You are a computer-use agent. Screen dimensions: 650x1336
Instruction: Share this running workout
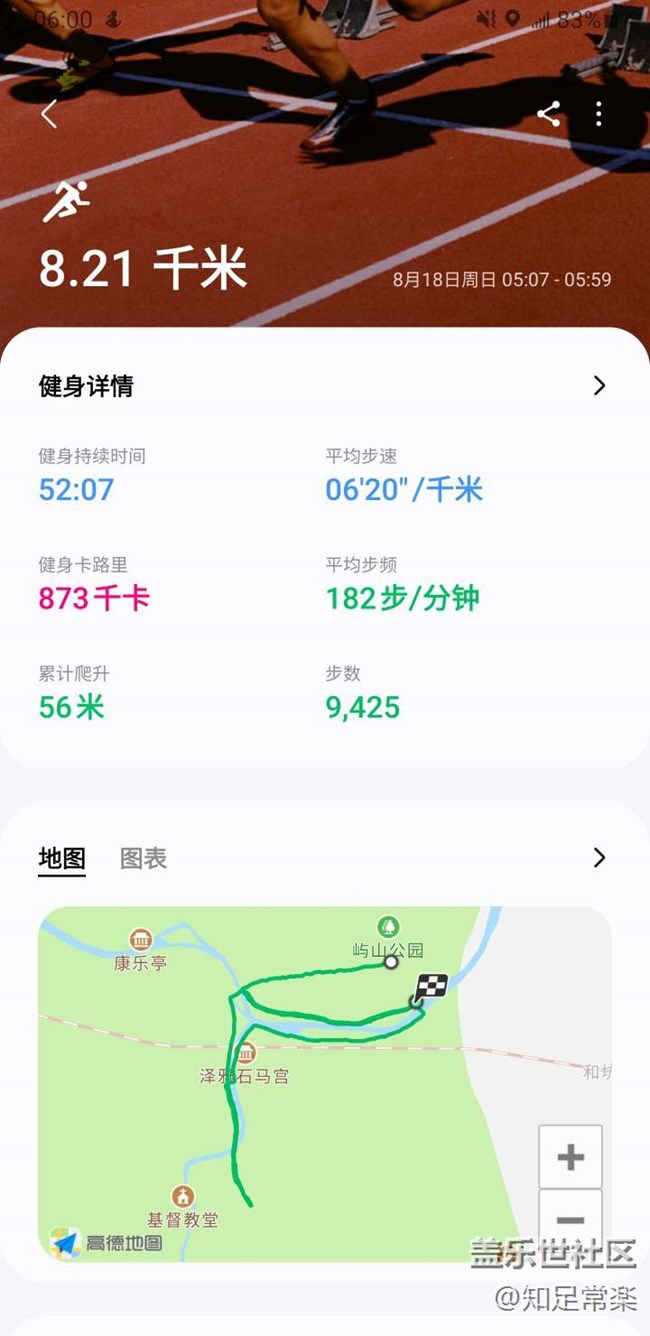click(548, 114)
